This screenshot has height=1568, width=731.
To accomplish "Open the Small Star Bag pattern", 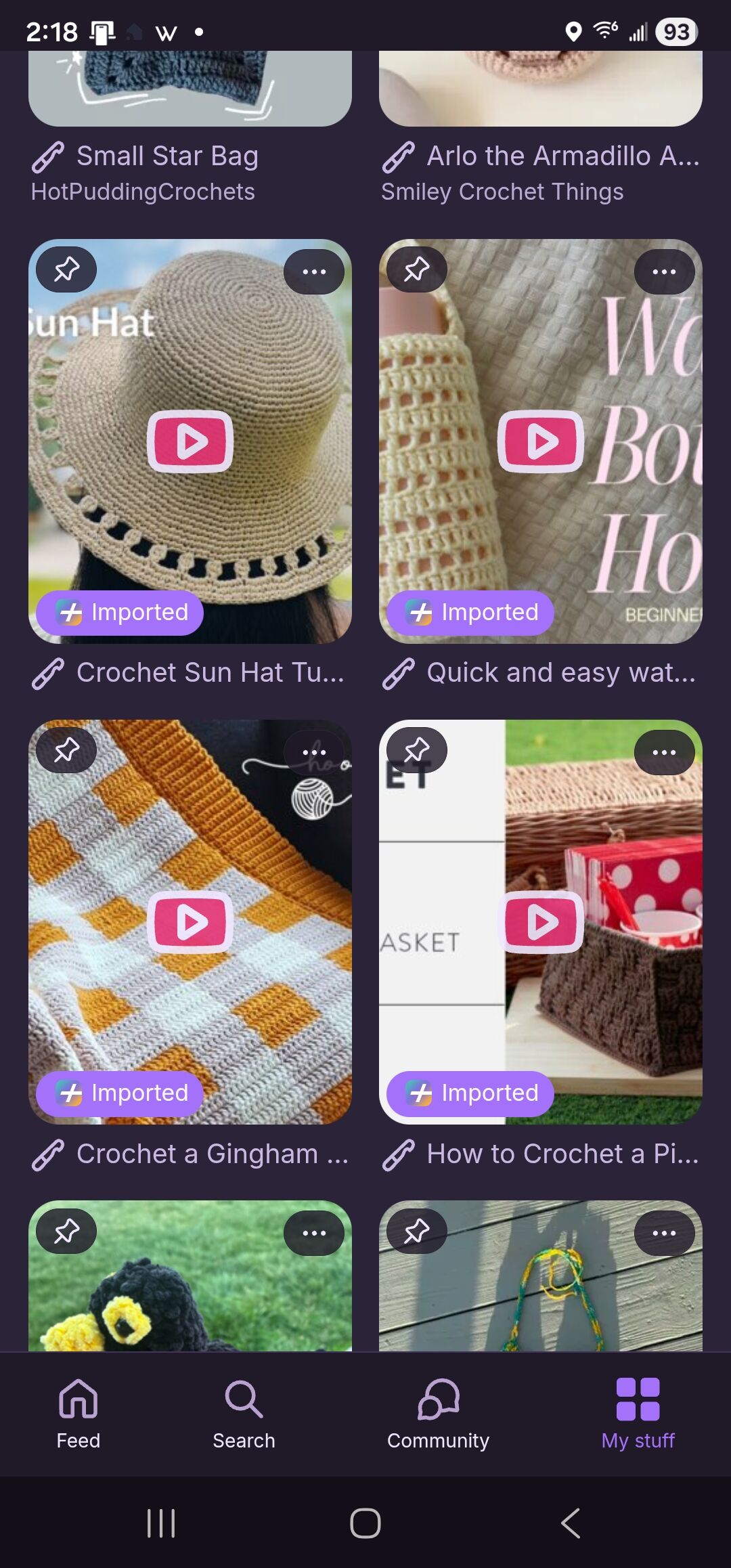I will click(167, 156).
